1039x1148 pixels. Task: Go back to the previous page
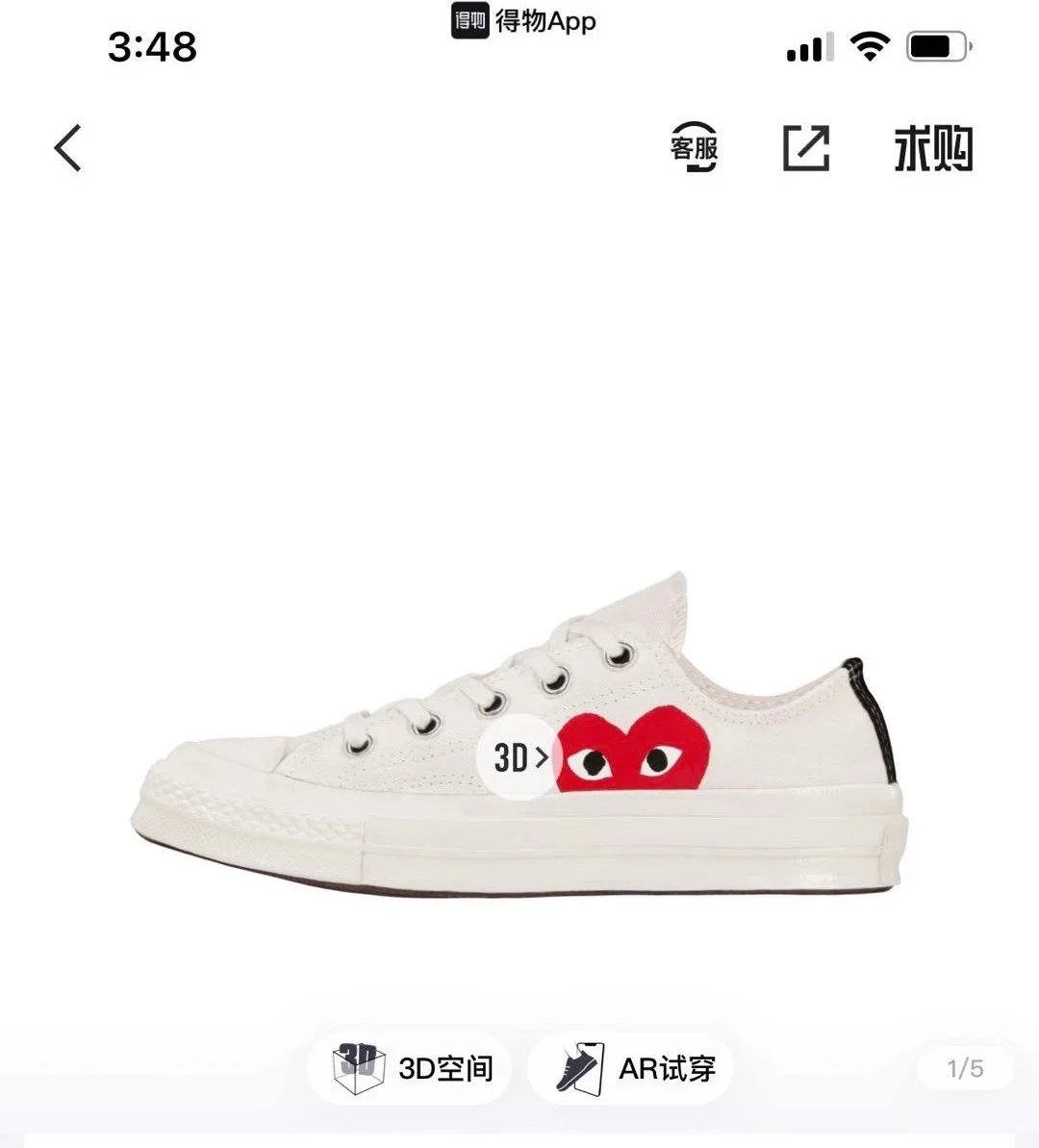pos(67,148)
